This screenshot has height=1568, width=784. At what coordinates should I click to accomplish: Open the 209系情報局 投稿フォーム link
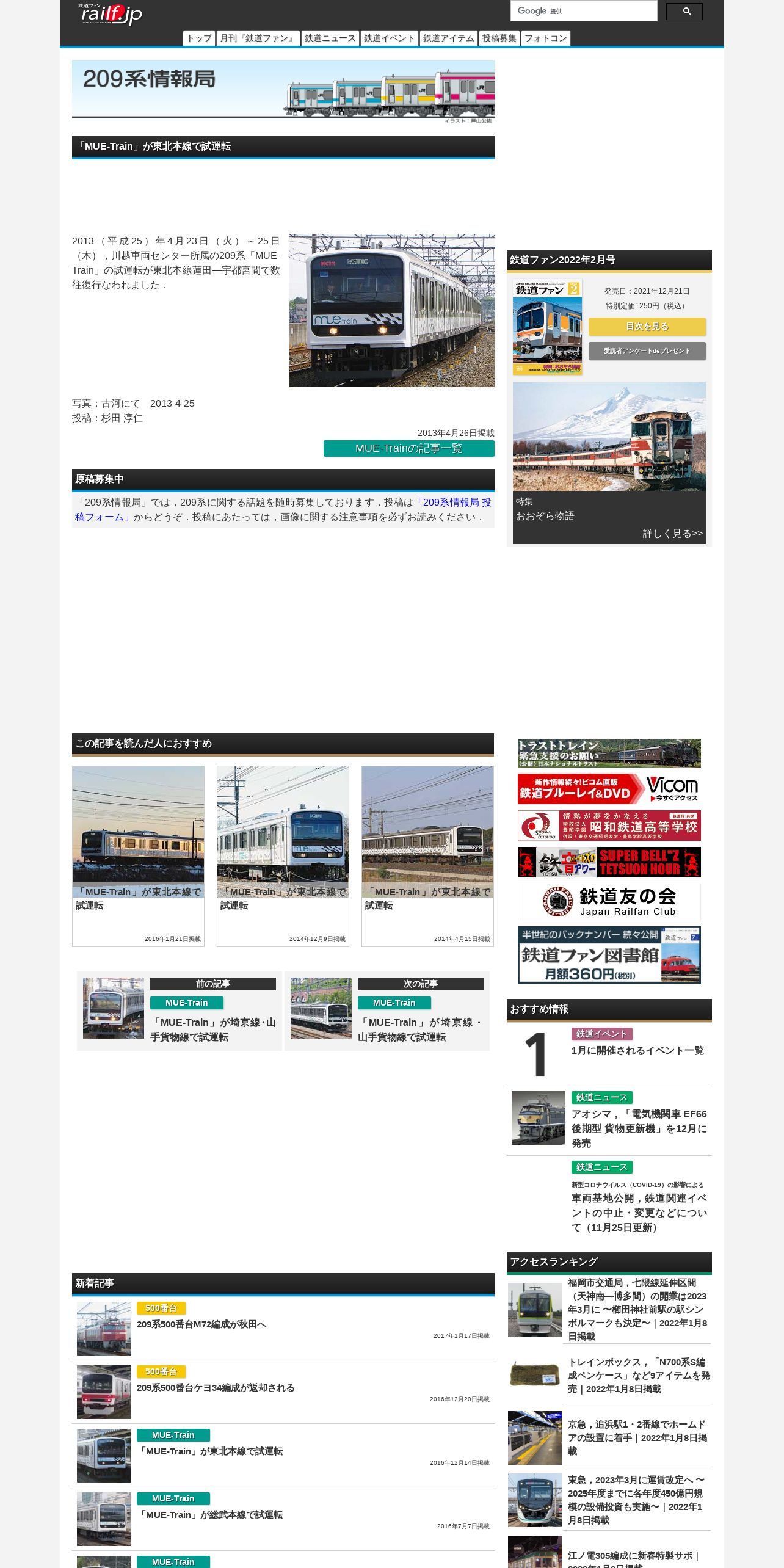(x=283, y=509)
